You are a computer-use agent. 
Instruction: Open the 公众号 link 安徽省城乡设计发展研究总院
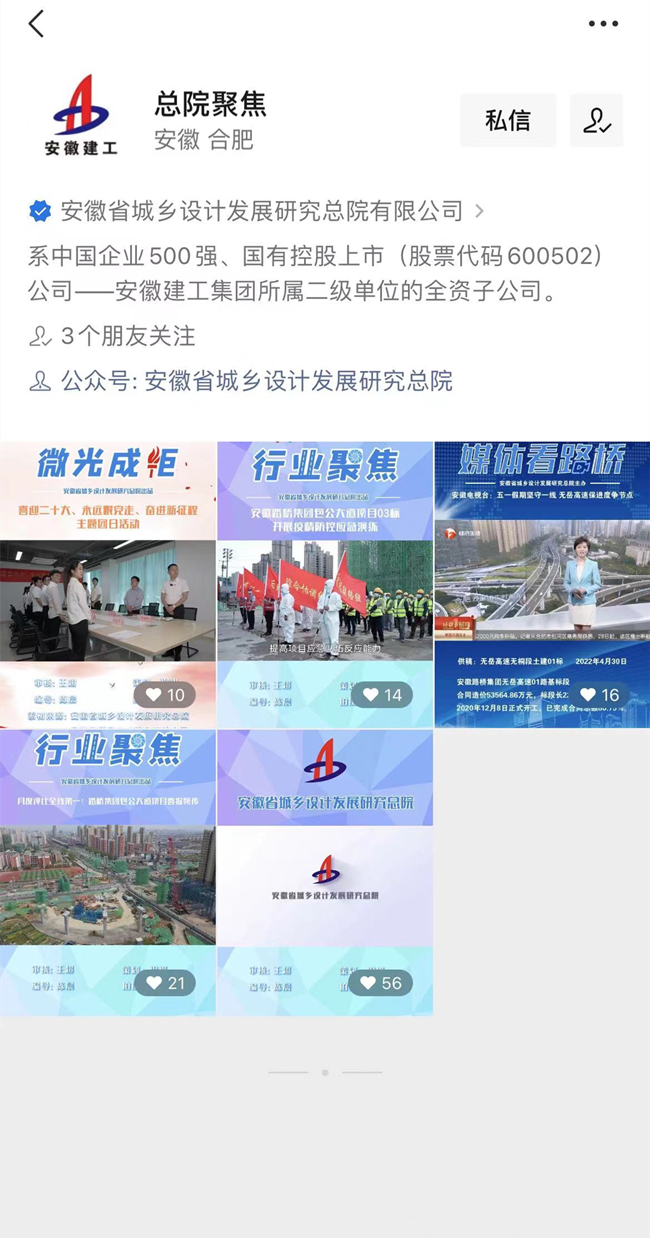(298, 381)
